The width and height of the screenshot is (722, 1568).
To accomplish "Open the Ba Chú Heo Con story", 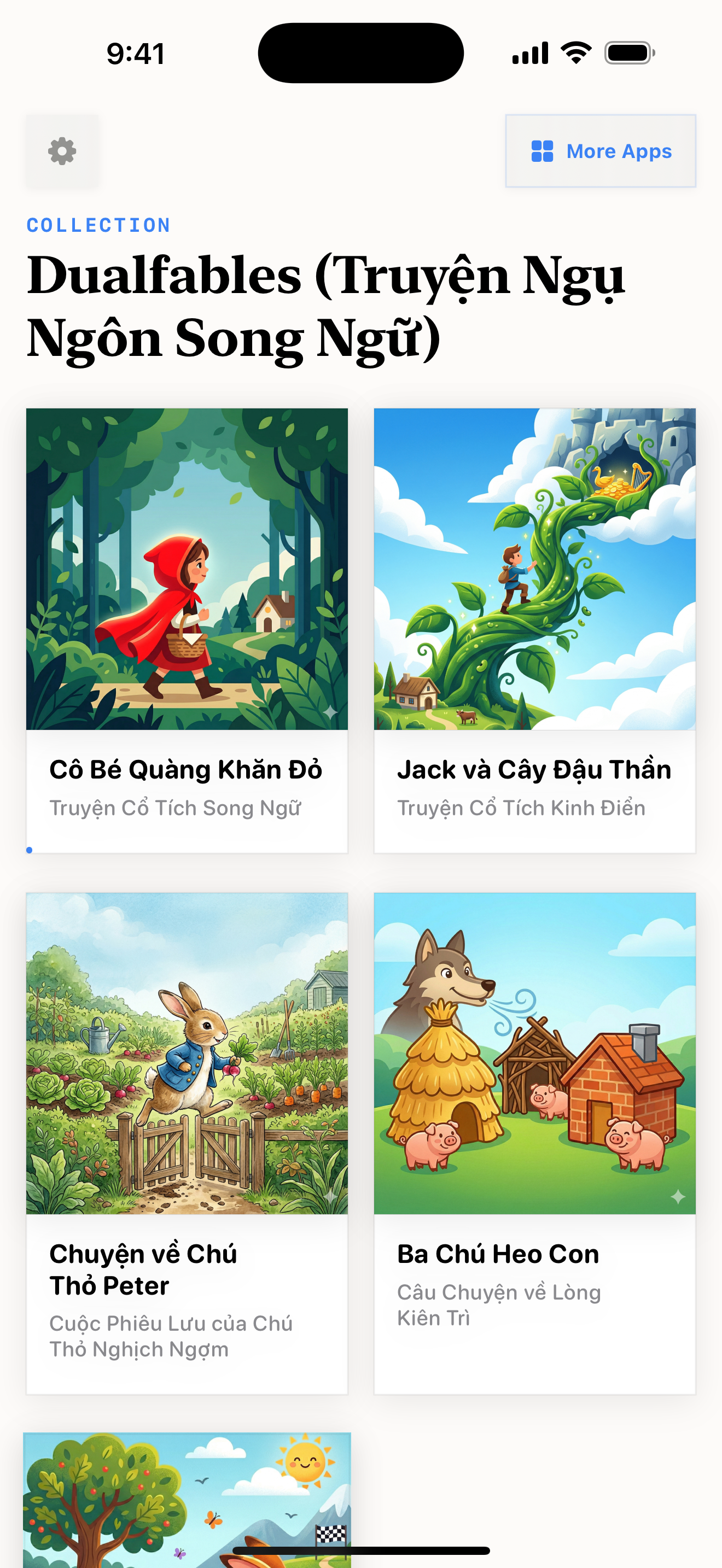I will pos(534,1142).
